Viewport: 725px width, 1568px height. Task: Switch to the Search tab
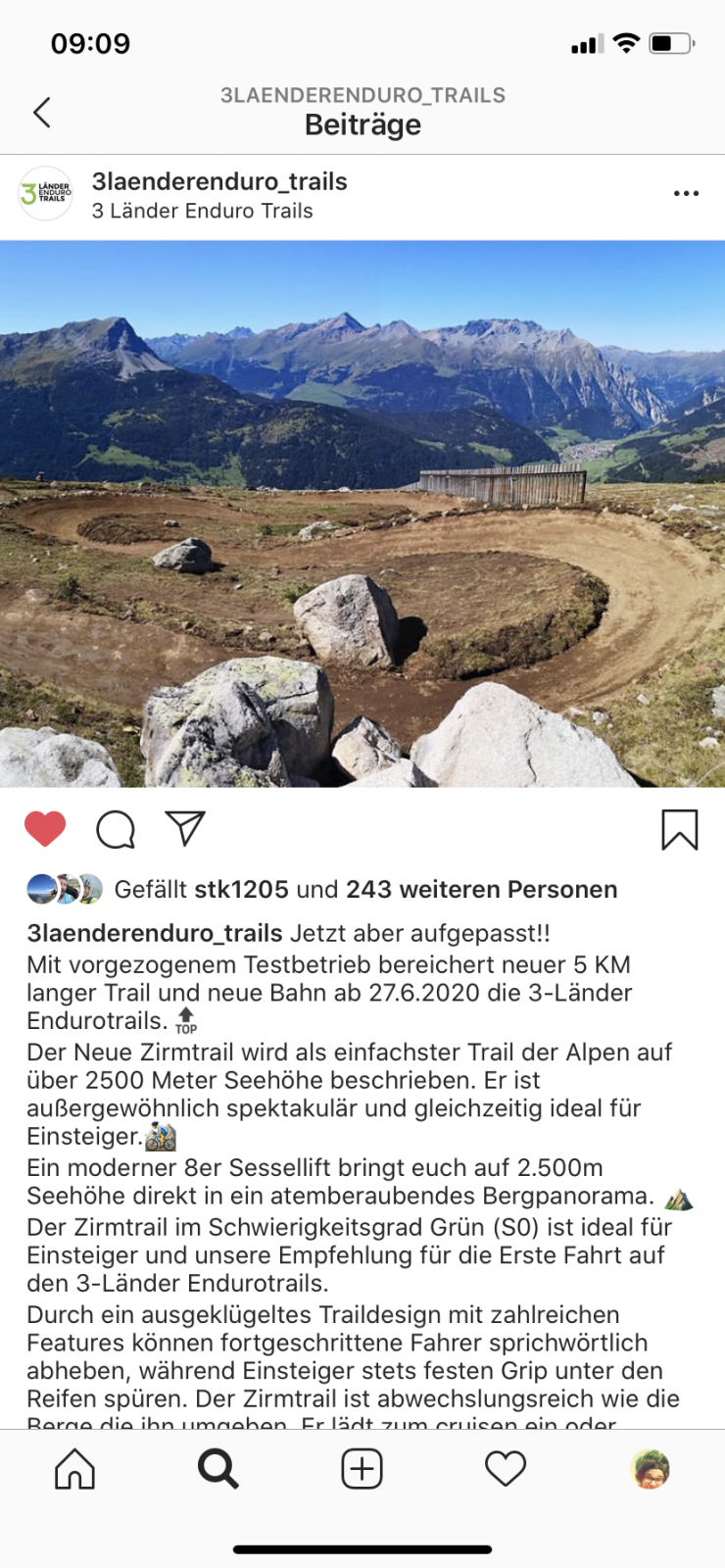217,1468
